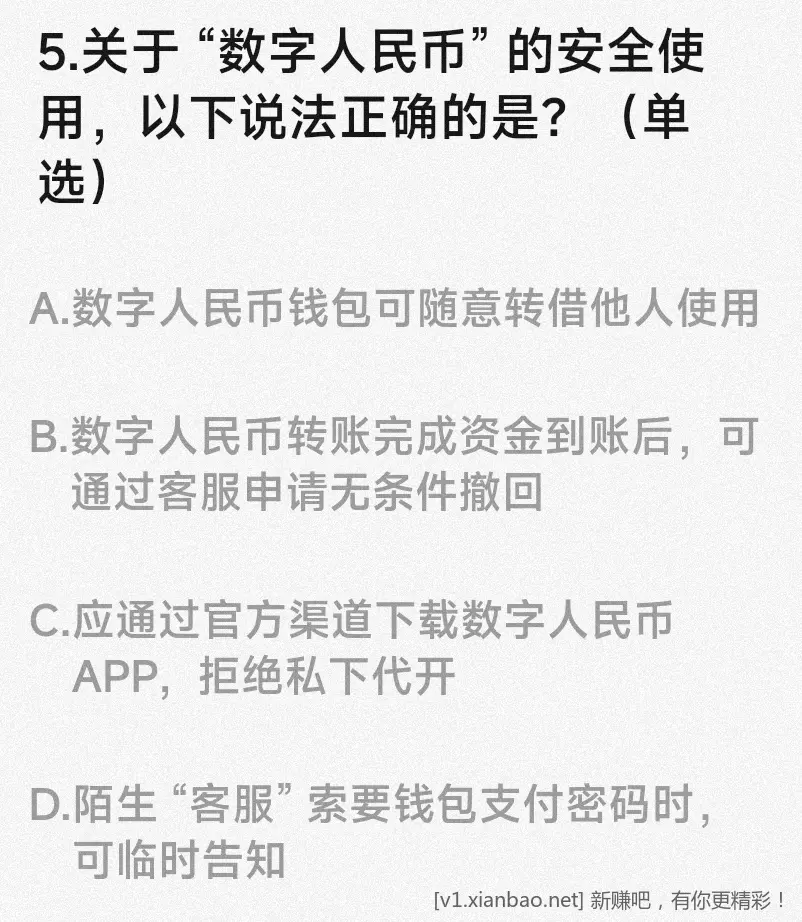
Task: Choose option B about unconditional transfer withdrawal
Action: tap(394, 464)
